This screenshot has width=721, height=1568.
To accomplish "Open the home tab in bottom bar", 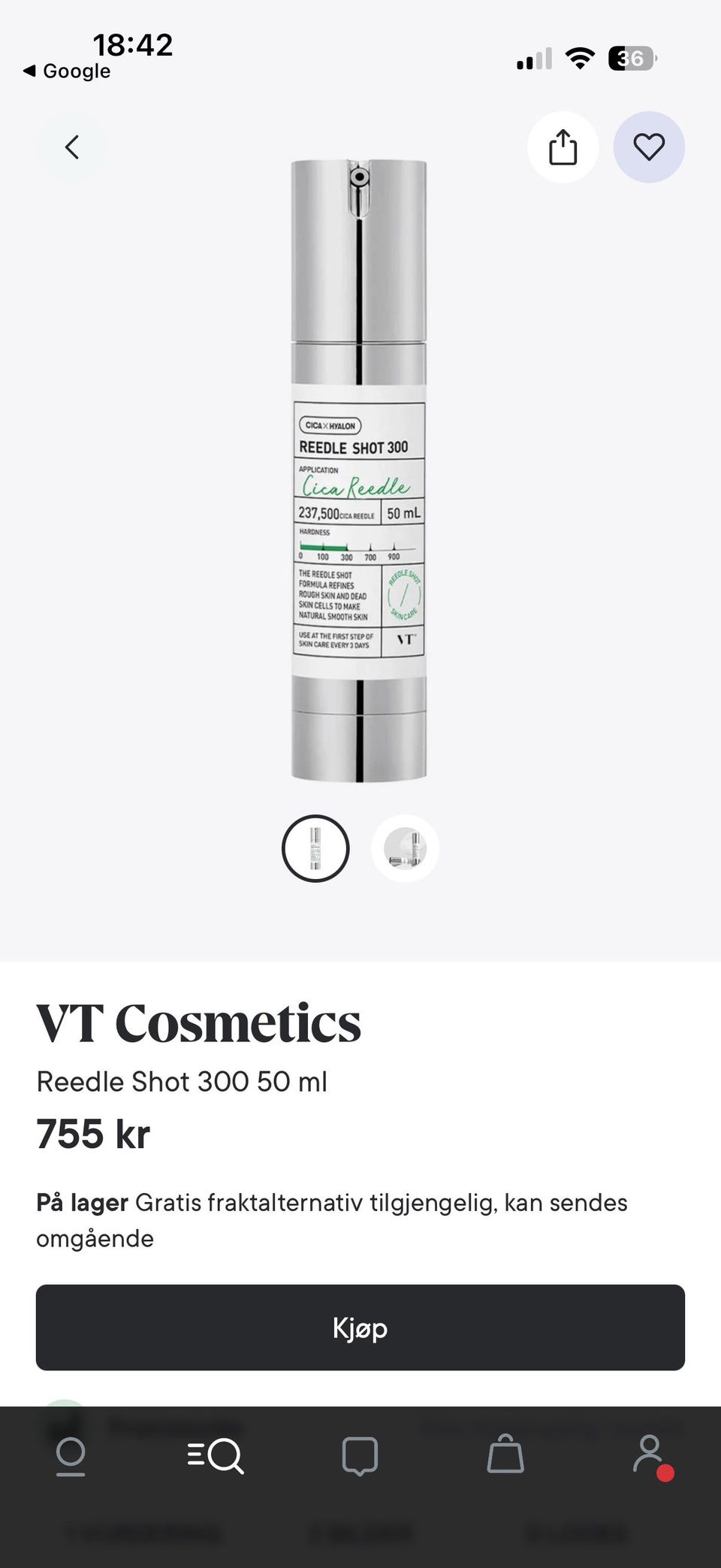I will point(71,1456).
